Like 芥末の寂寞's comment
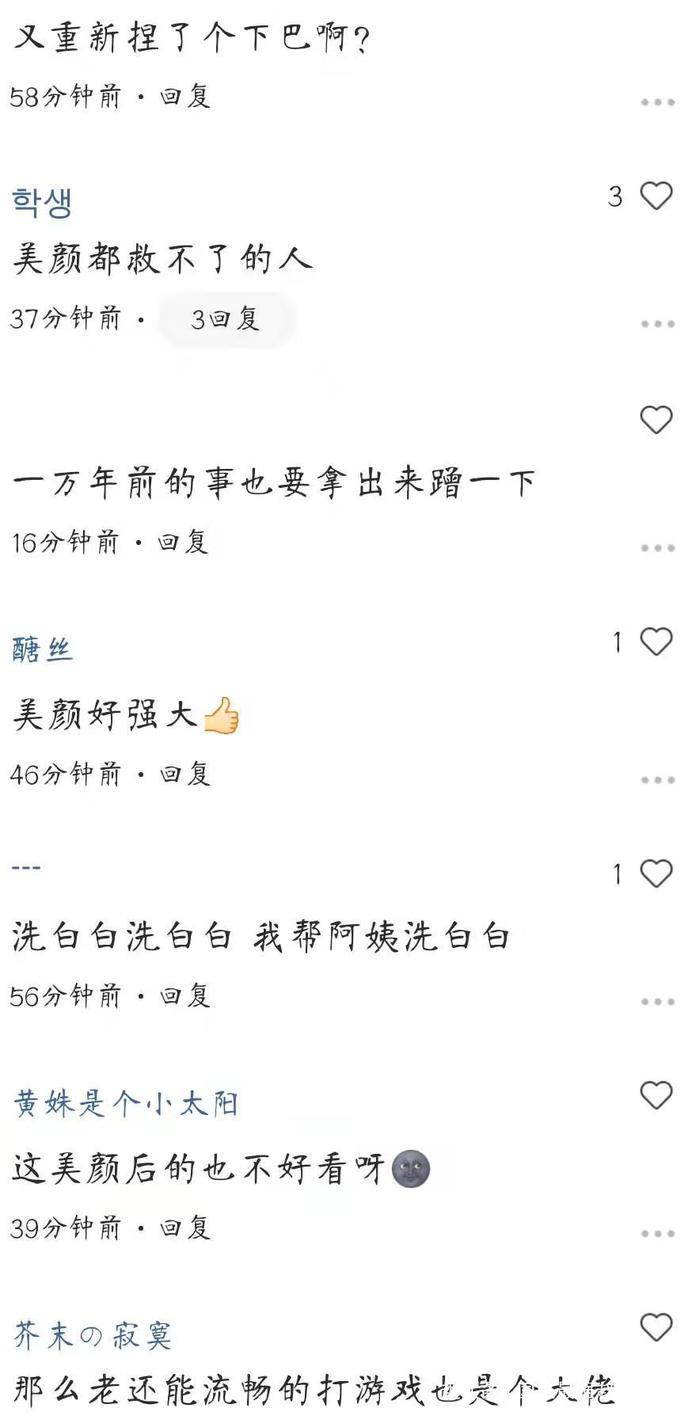This screenshot has width=700, height=1420. click(x=656, y=1327)
